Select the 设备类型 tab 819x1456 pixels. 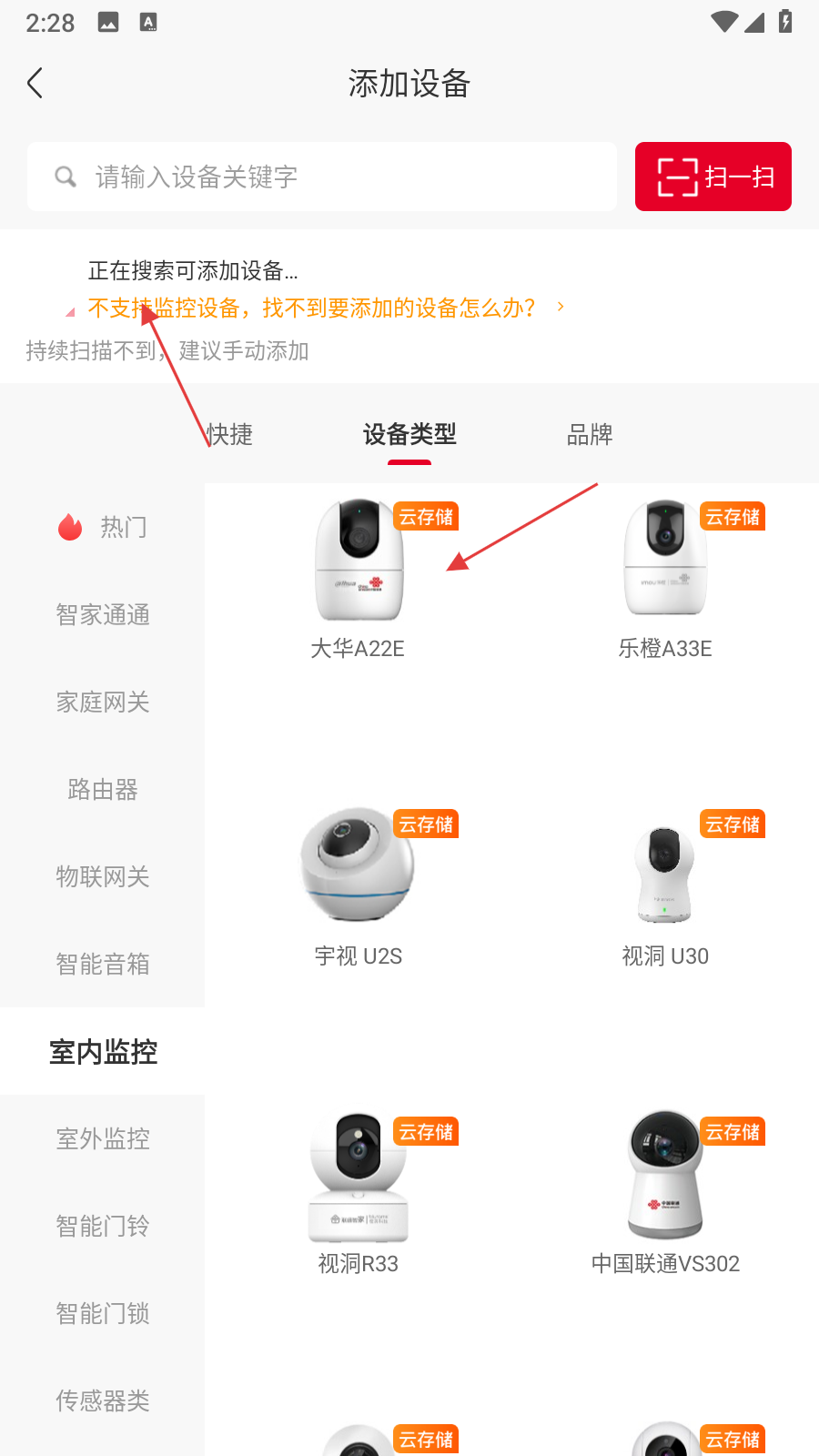coord(409,435)
